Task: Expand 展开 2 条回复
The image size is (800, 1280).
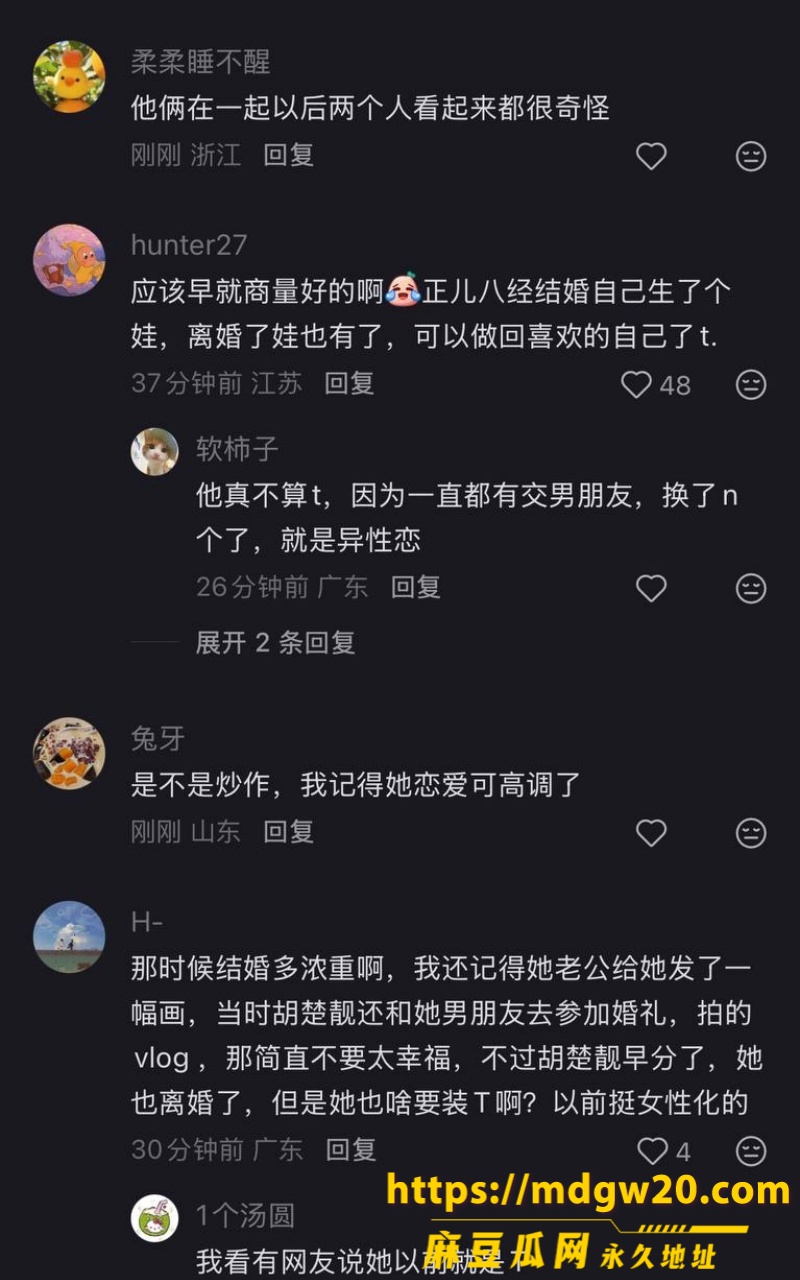Action: 275,642
